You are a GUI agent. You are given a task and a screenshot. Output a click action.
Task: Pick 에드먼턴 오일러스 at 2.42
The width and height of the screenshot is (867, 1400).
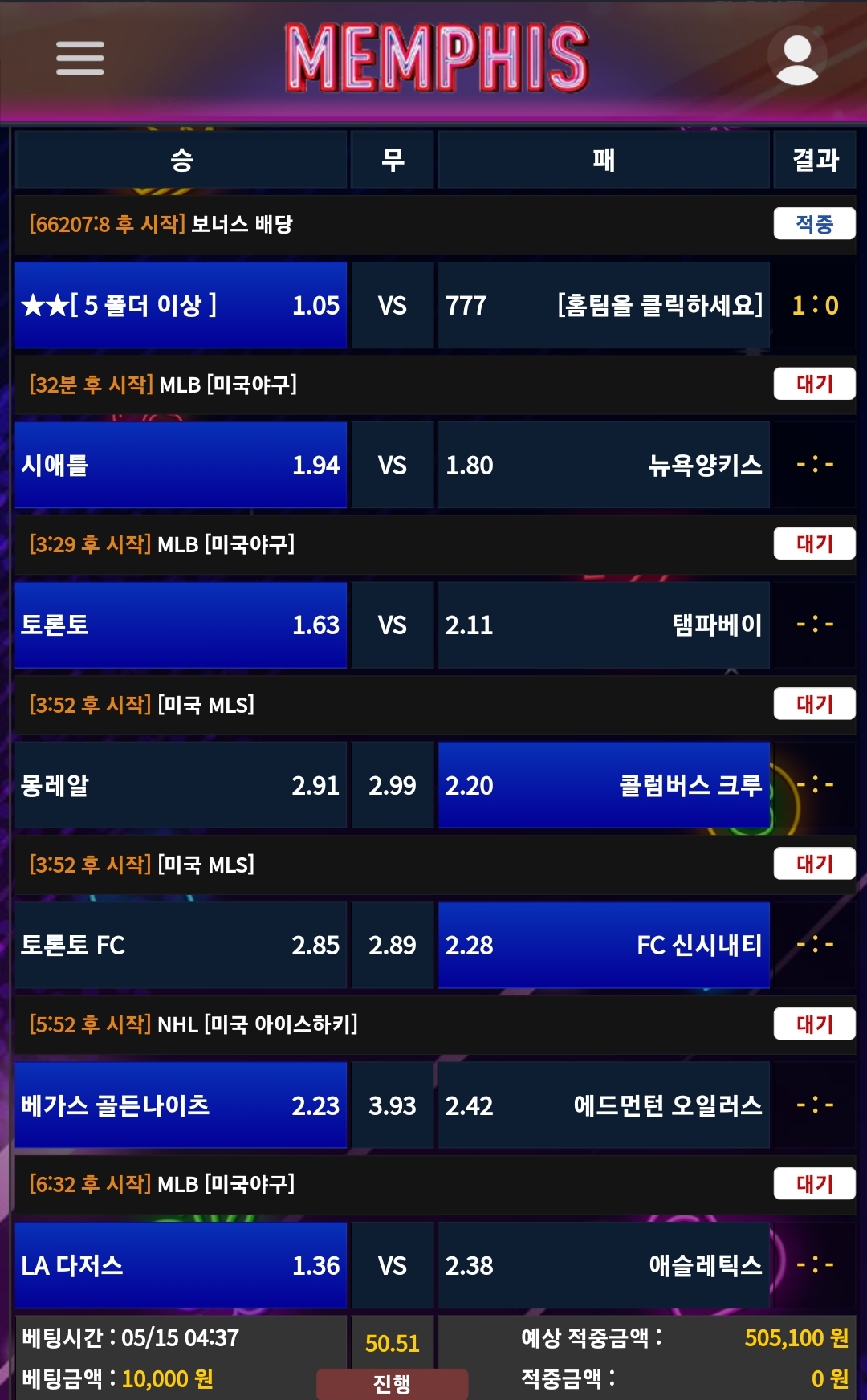pyautogui.click(x=603, y=1105)
